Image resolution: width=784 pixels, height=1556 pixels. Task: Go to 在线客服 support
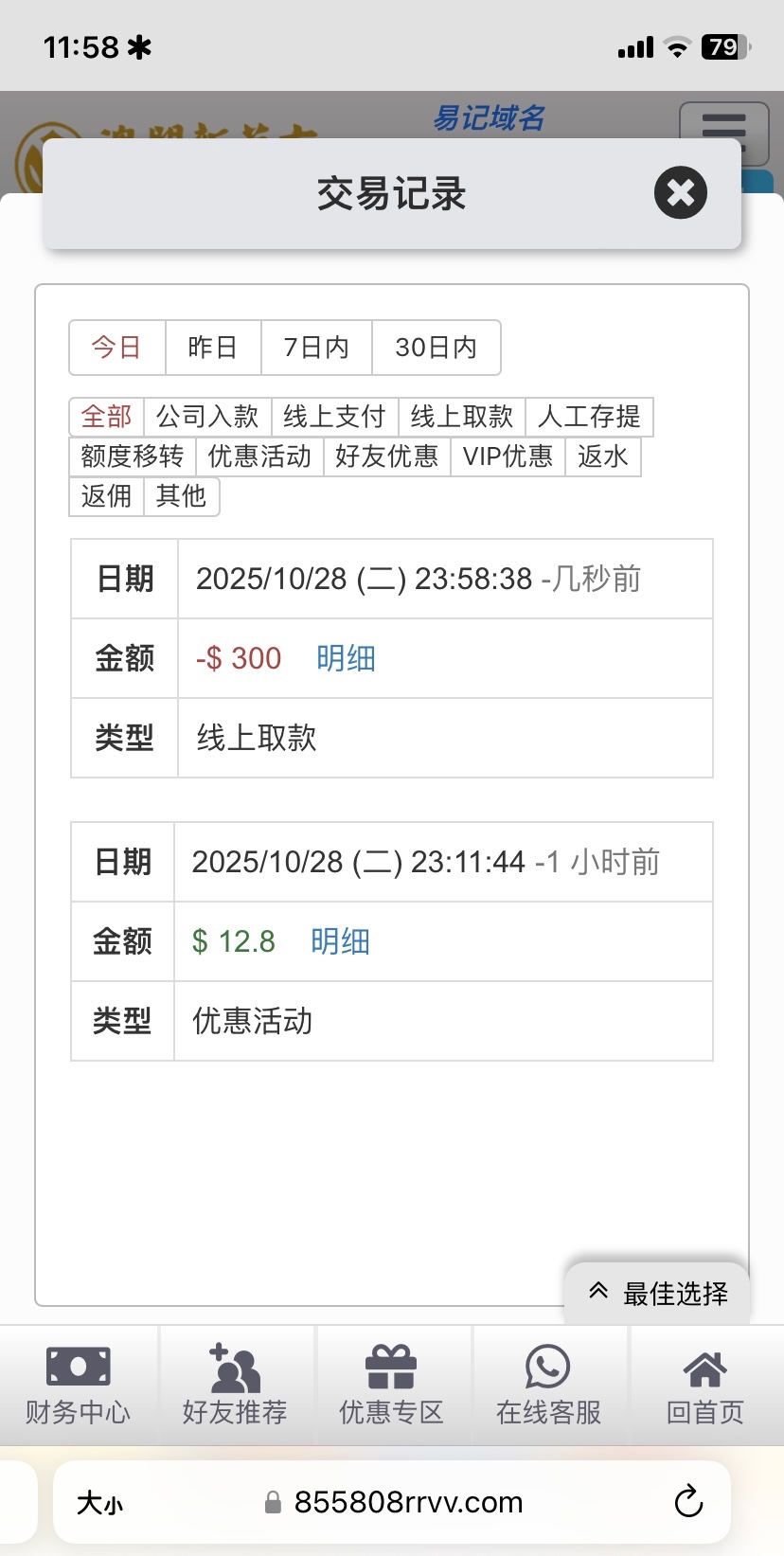coord(548,1385)
